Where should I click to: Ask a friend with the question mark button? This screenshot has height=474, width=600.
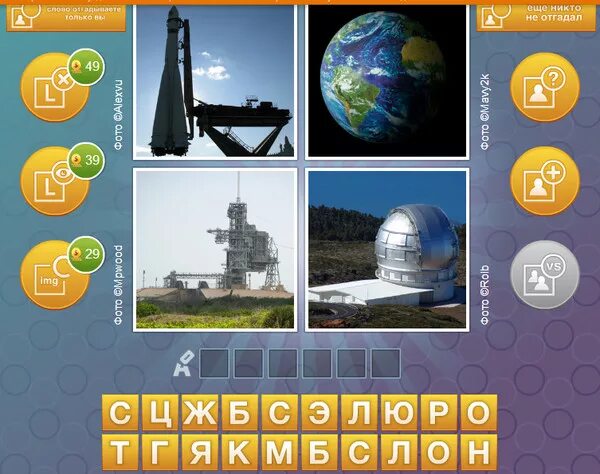545,88
